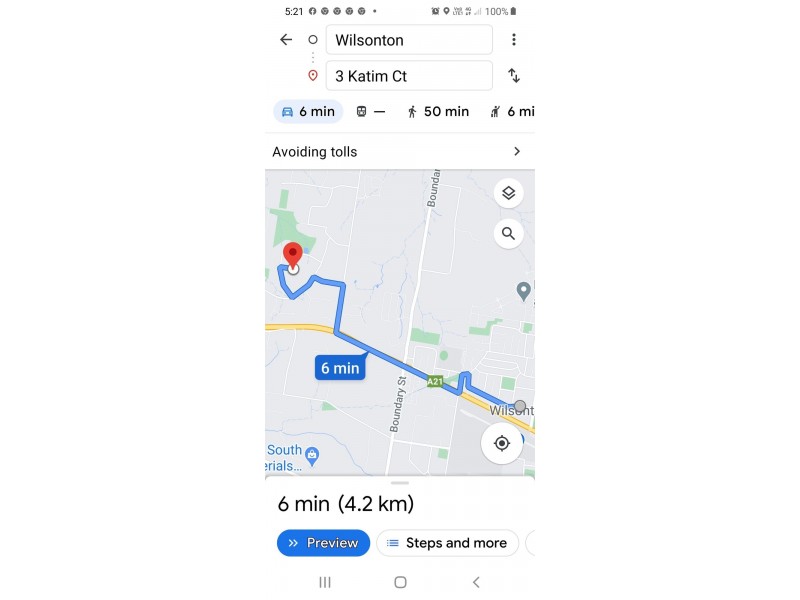Tap the red destination pin

[292, 254]
